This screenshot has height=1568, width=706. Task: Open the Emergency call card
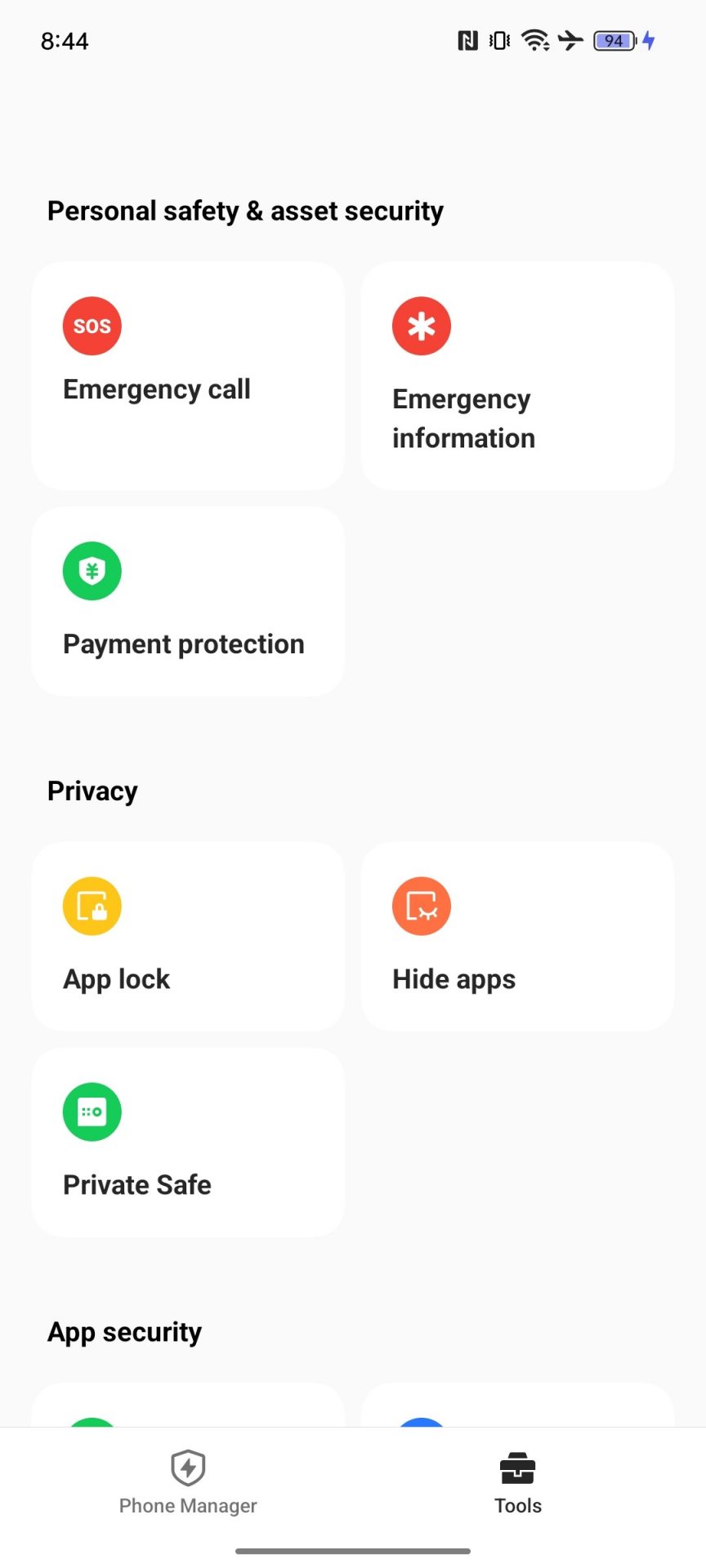(x=188, y=376)
